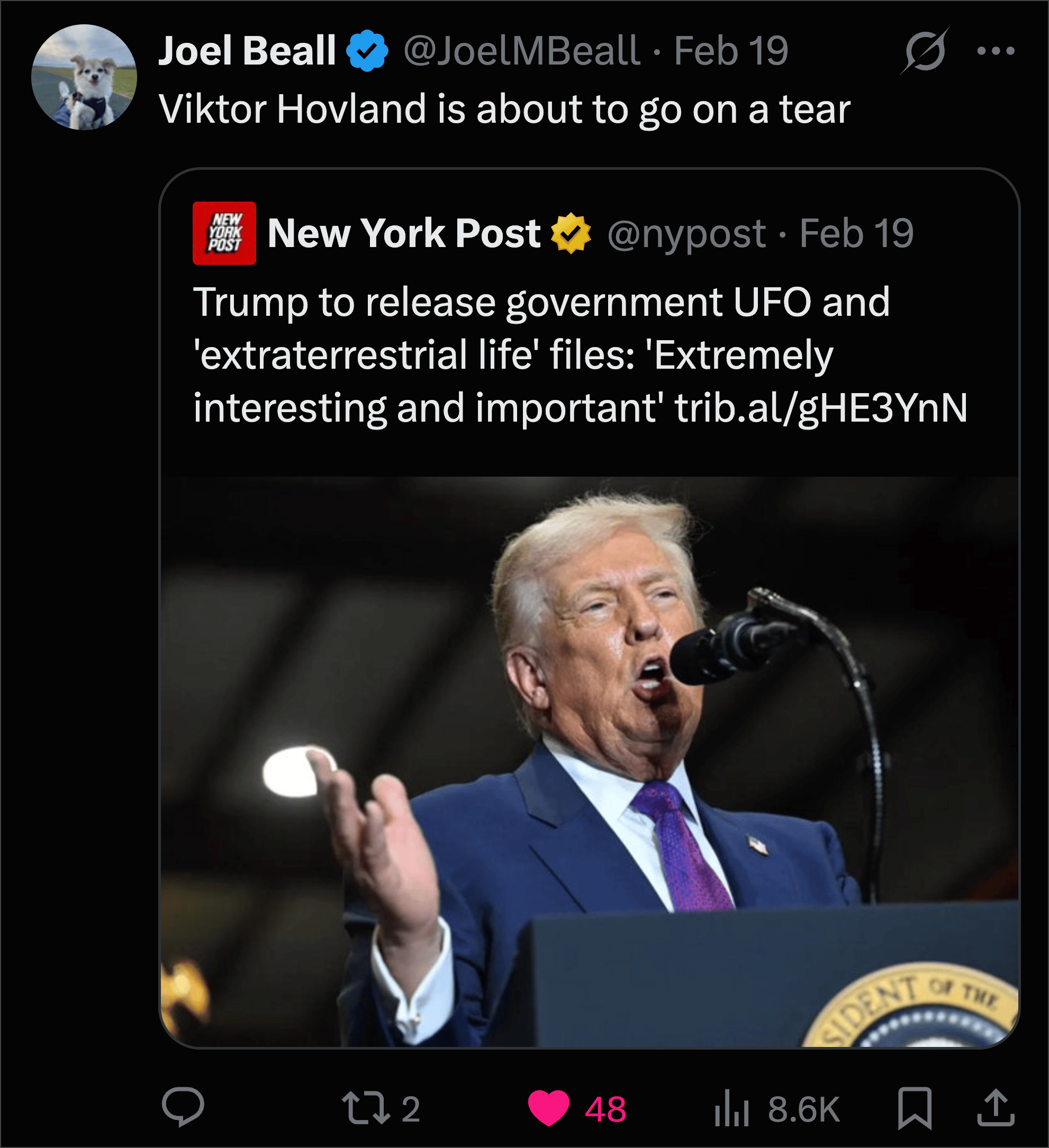Image resolution: width=1049 pixels, height=1148 pixels.
Task: Open the trib.al/gHE3YnN link
Action: tap(821, 408)
